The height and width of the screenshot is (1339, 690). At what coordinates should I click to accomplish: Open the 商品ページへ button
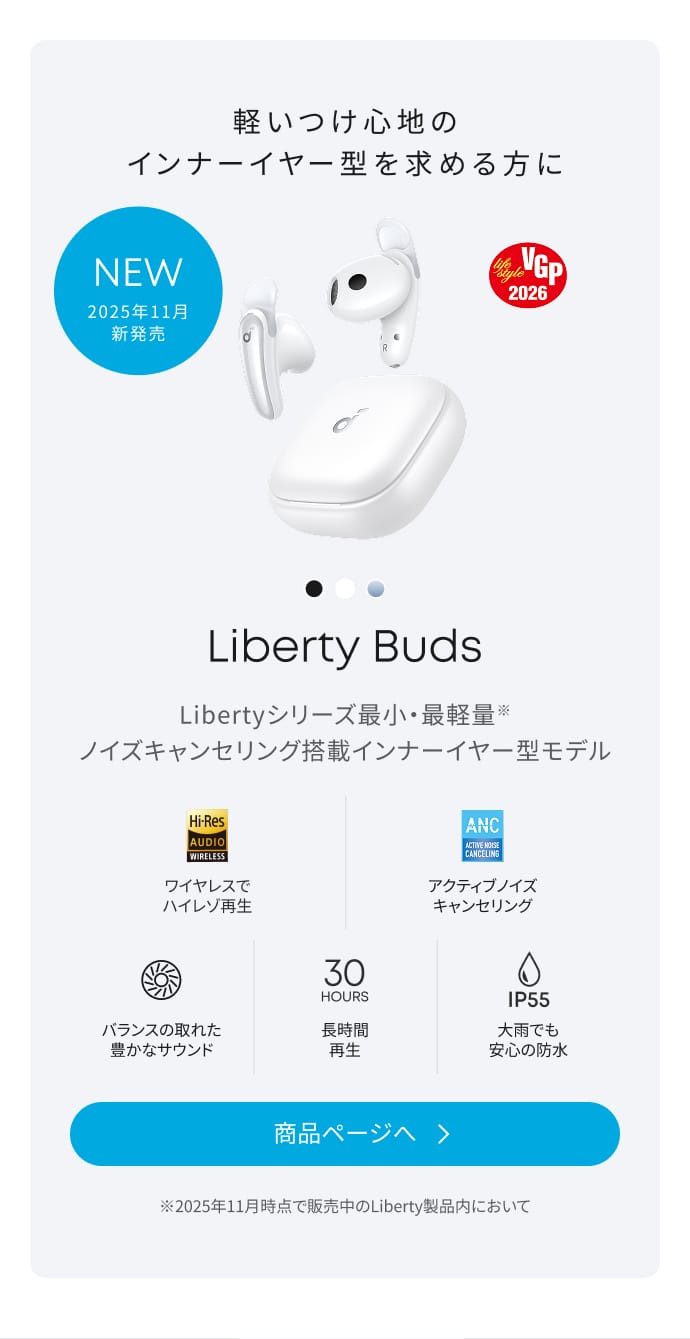345,1133
